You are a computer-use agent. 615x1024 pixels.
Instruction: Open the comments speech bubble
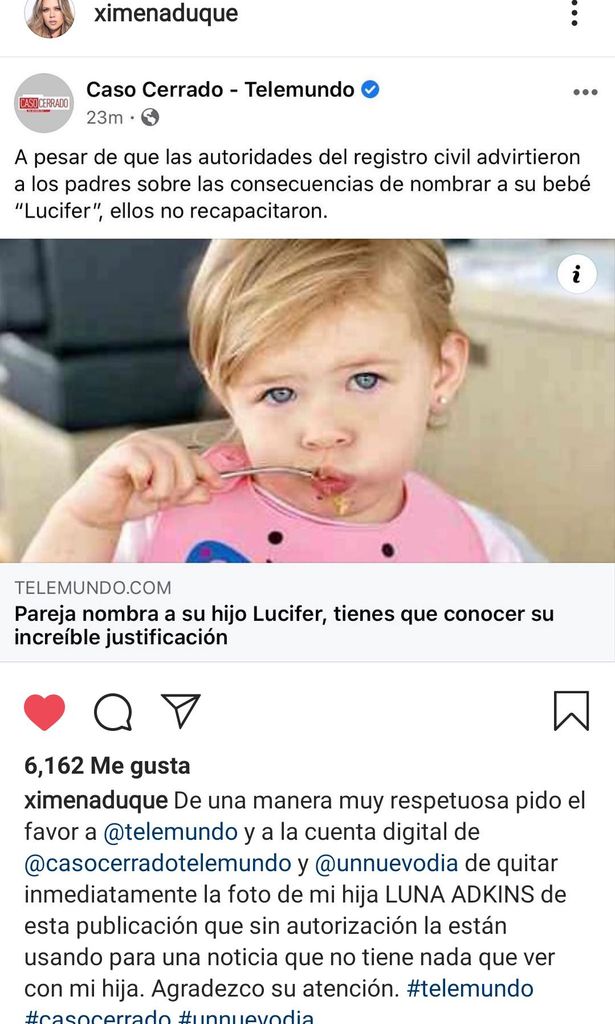[113, 712]
